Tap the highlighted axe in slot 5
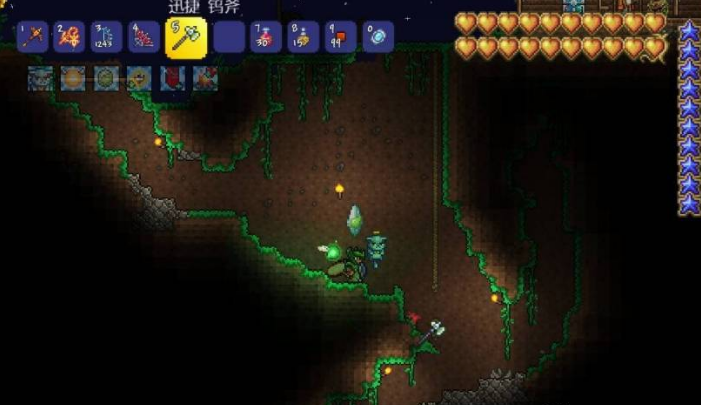The width and height of the screenshot is (701, 405). (186, 37)
